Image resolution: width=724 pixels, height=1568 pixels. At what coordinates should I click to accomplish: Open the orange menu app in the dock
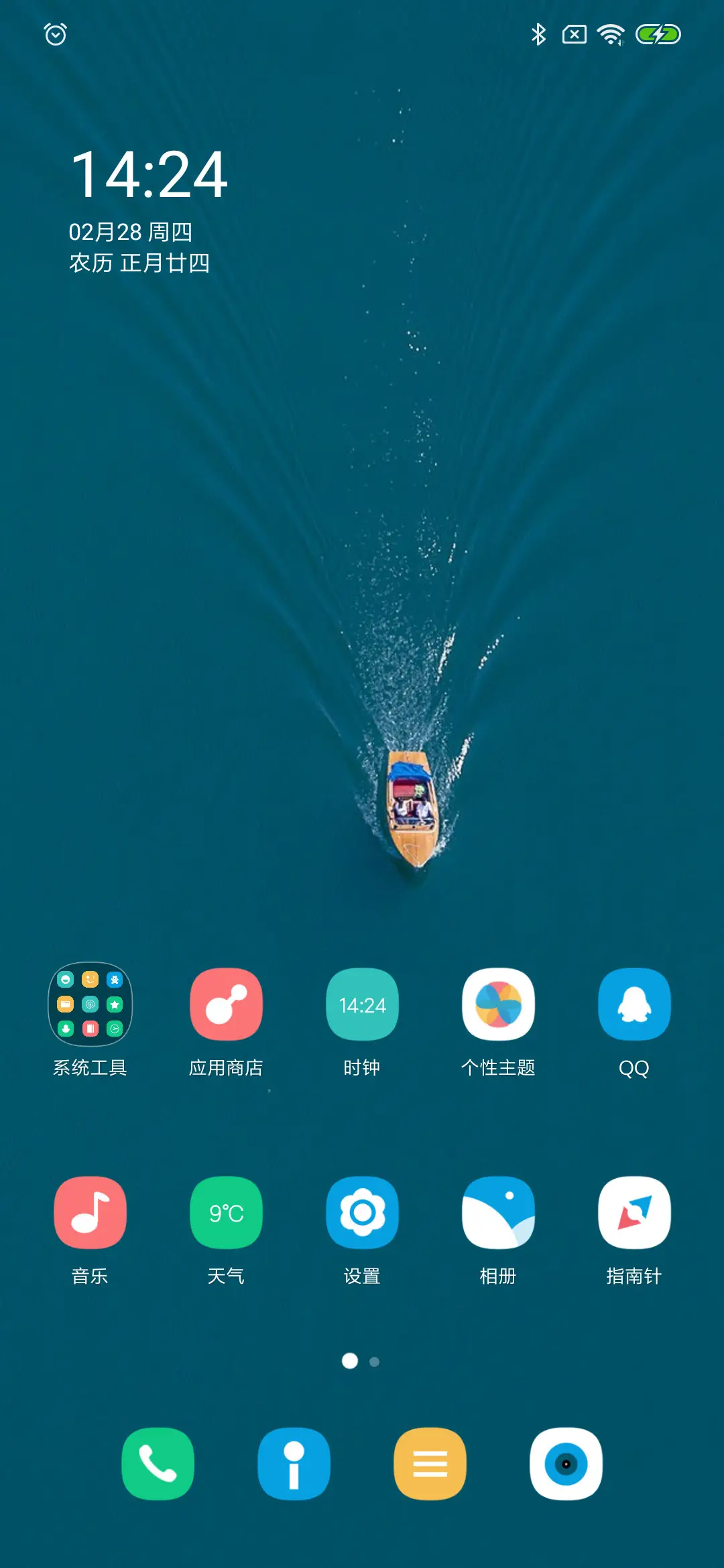[x=430, y=1463]
